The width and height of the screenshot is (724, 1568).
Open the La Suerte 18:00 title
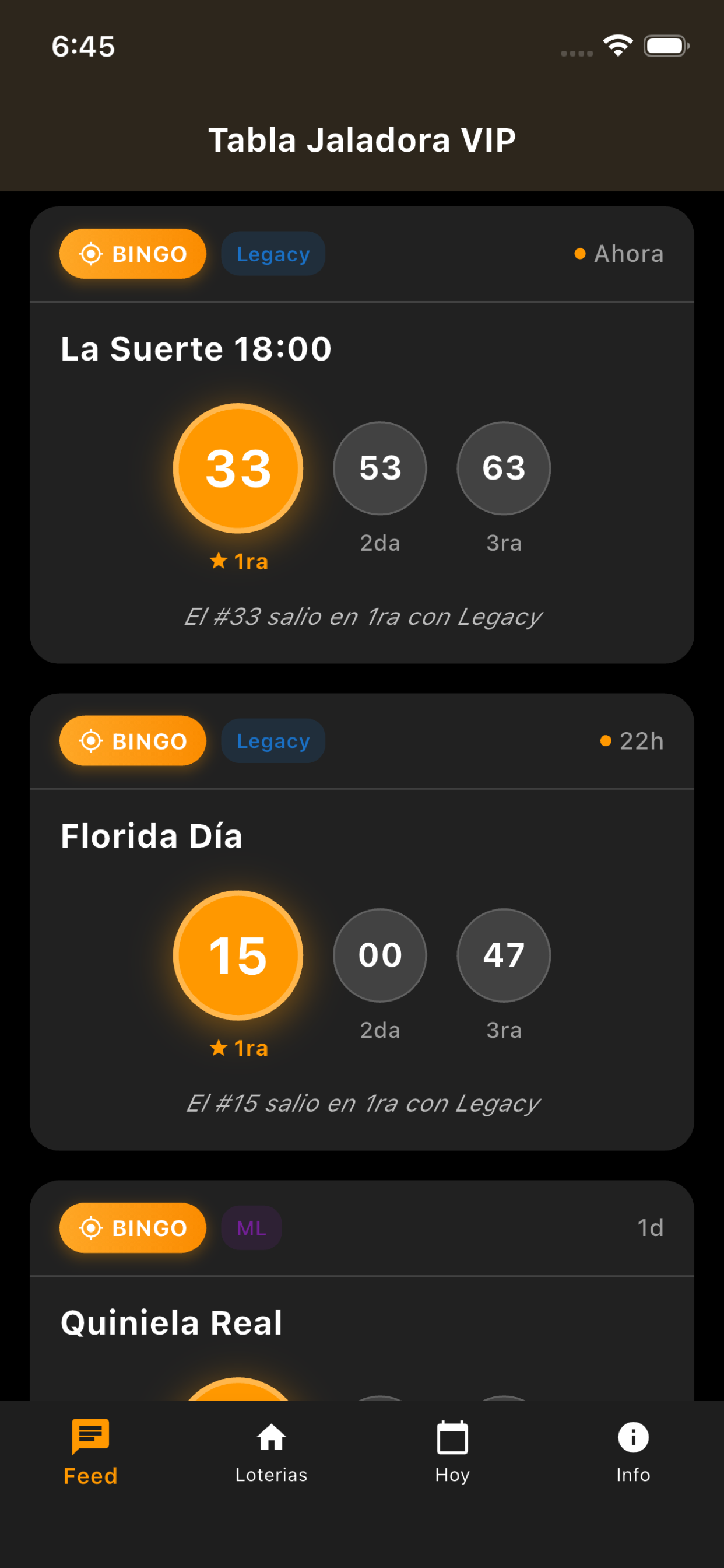195,348
